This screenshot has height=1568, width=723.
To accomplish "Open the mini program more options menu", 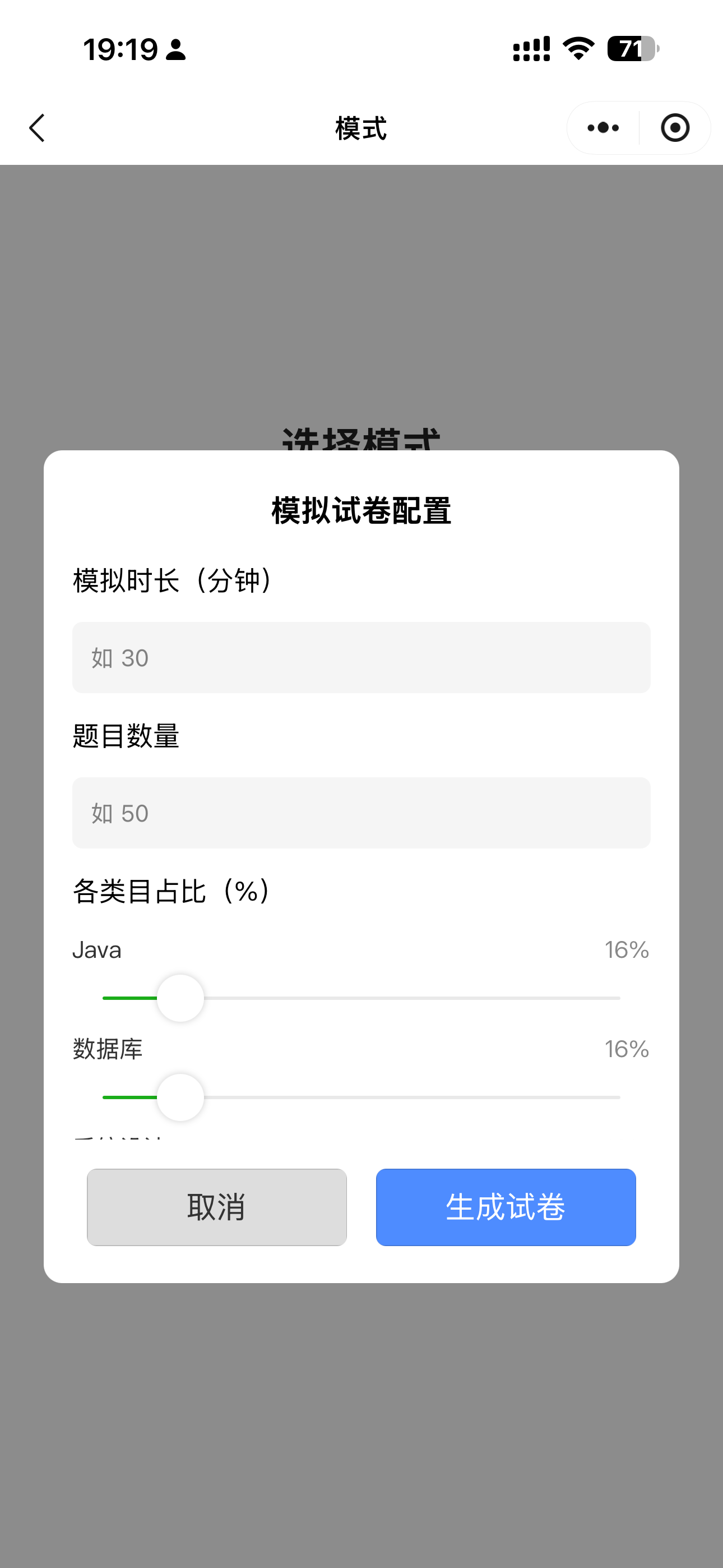I will tap(603, 128).
